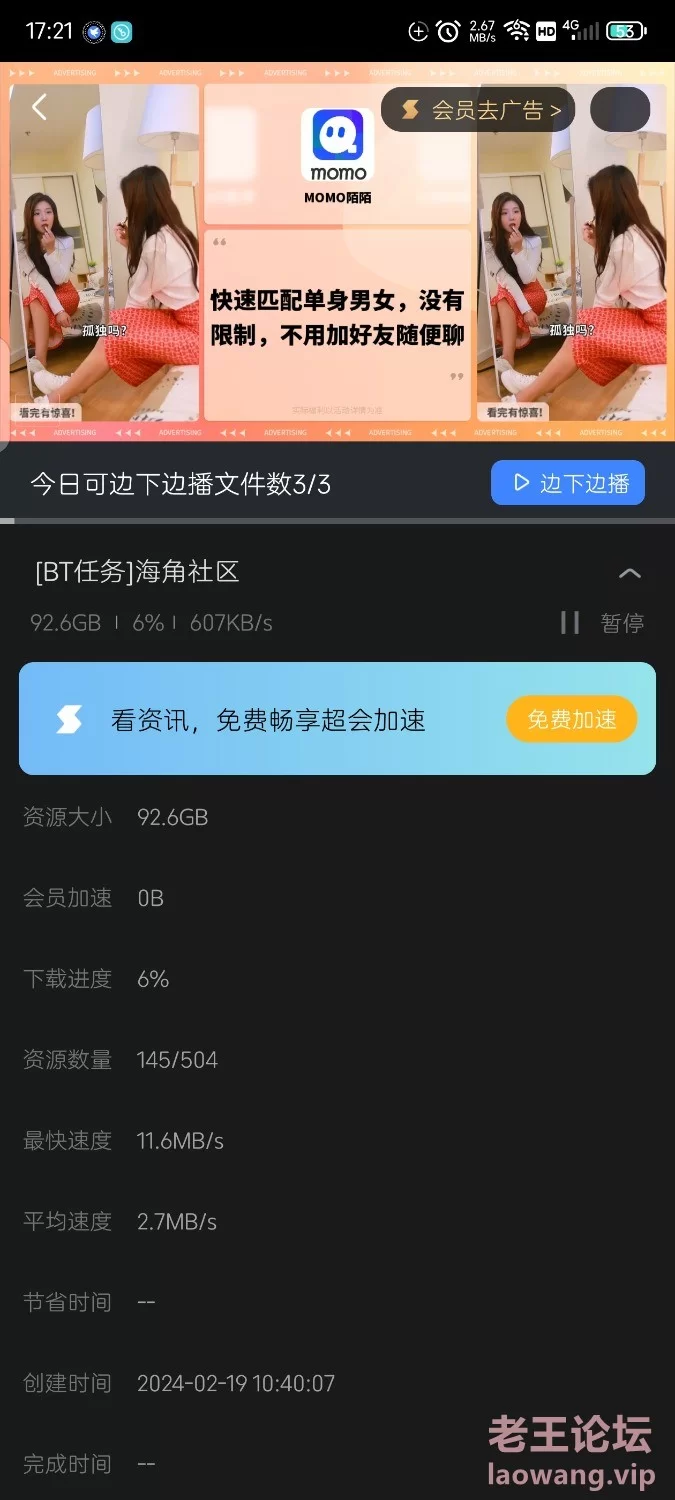Go back using the top-left arrow

tap(39, 108)
